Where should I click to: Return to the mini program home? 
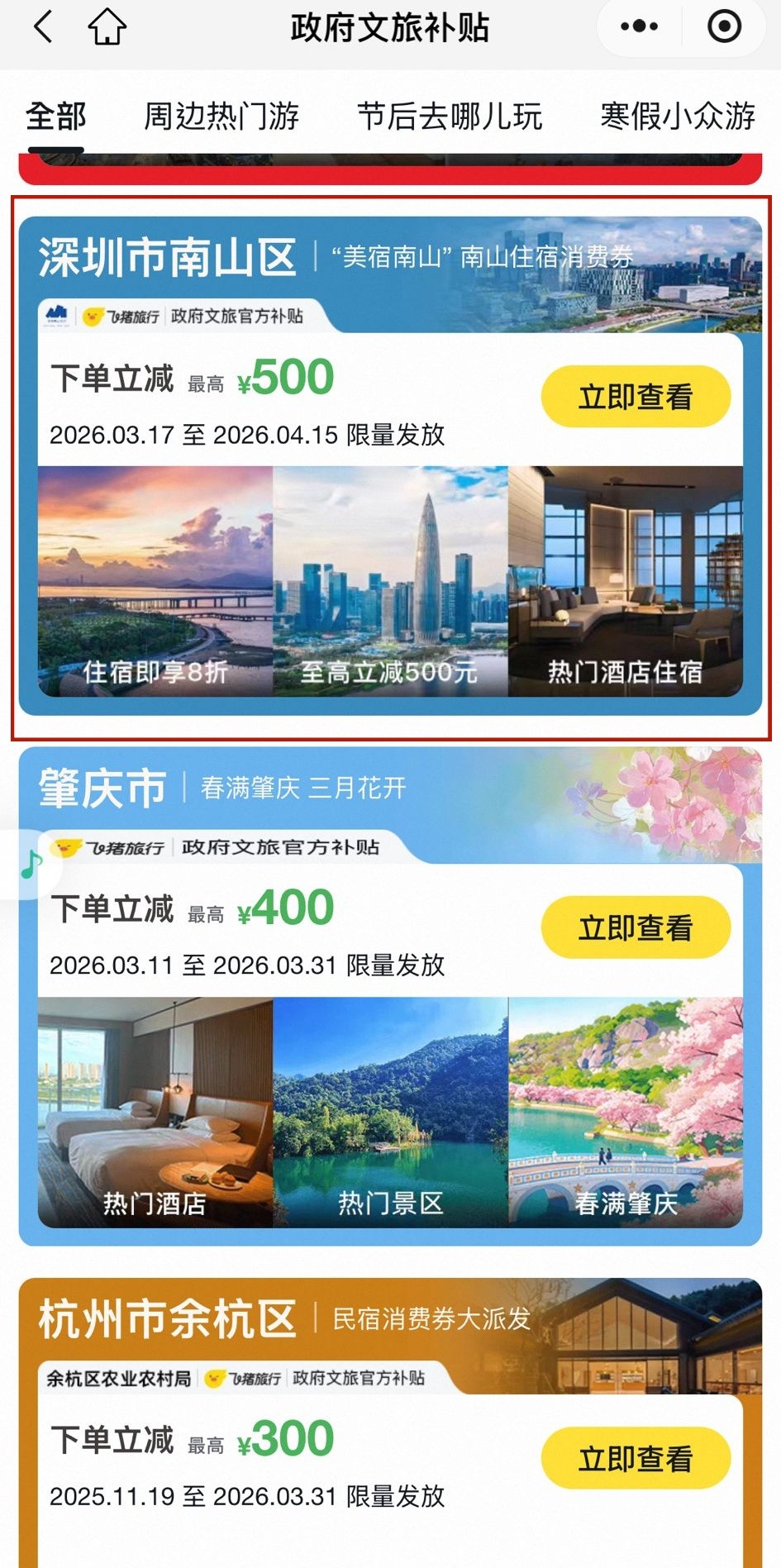pos(107,27)
